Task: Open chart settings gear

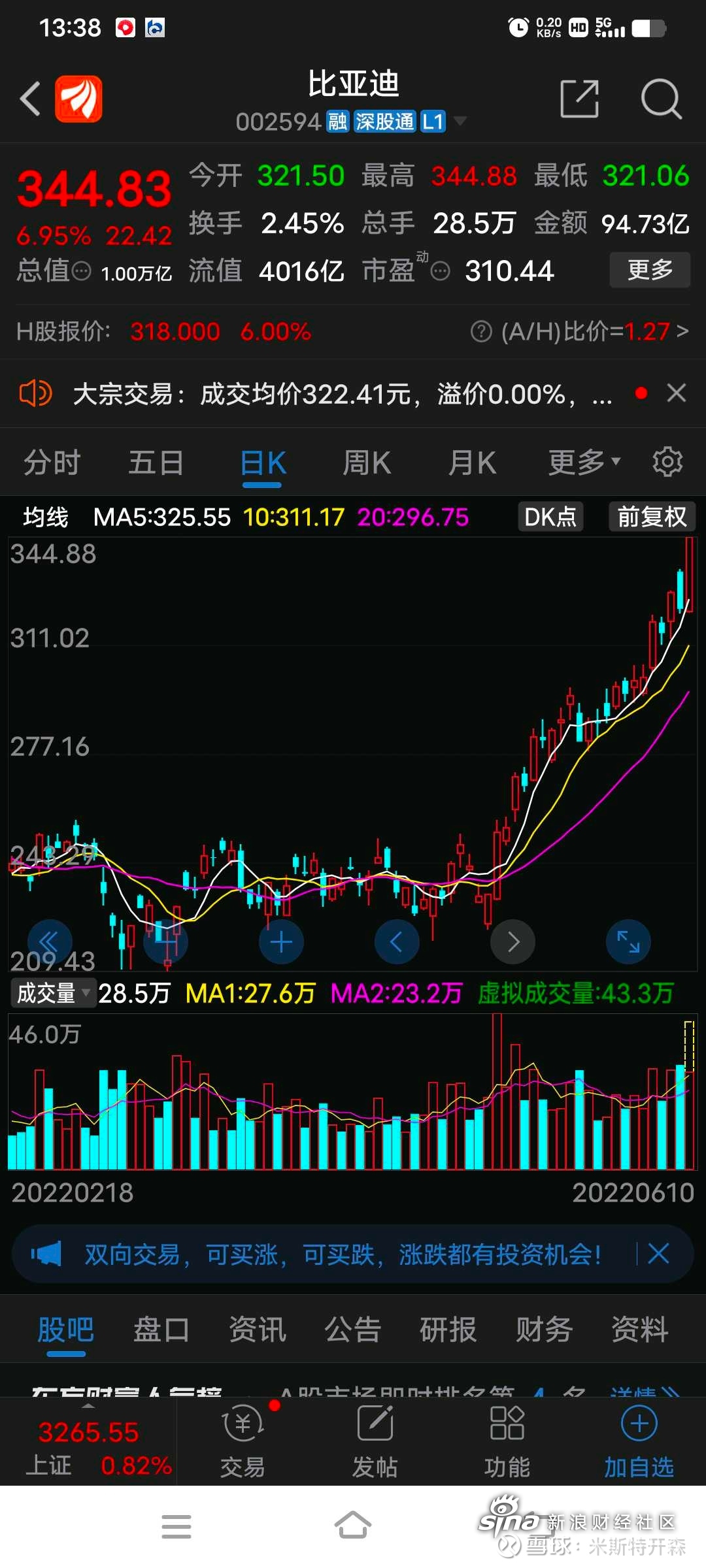Action: point(667,462)
